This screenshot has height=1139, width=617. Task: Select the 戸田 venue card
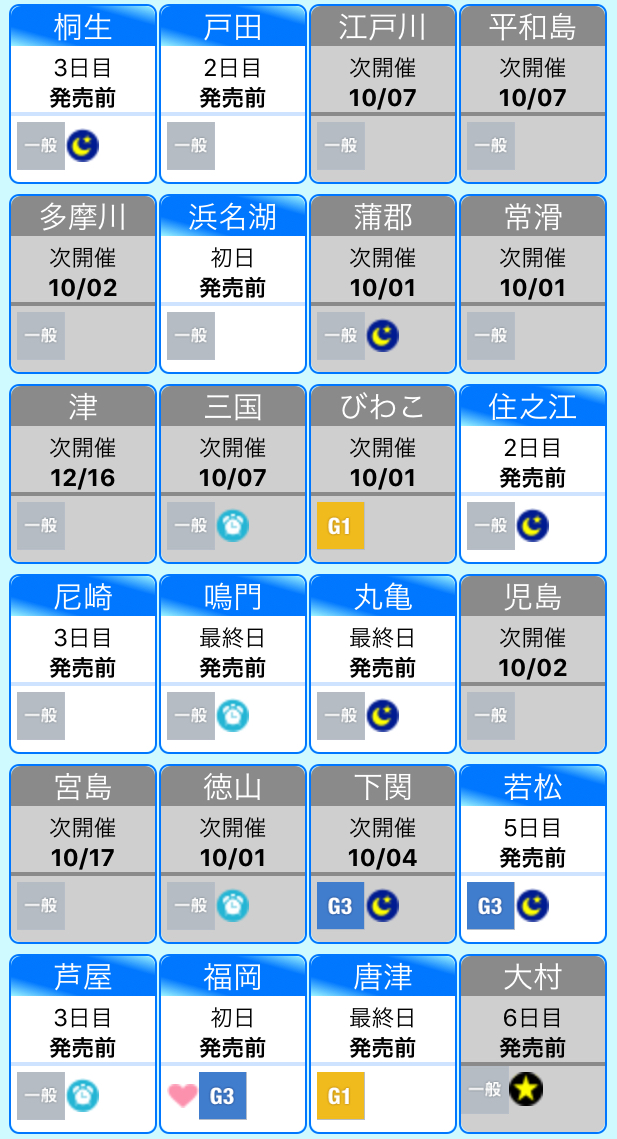click(x=233, y=94)
